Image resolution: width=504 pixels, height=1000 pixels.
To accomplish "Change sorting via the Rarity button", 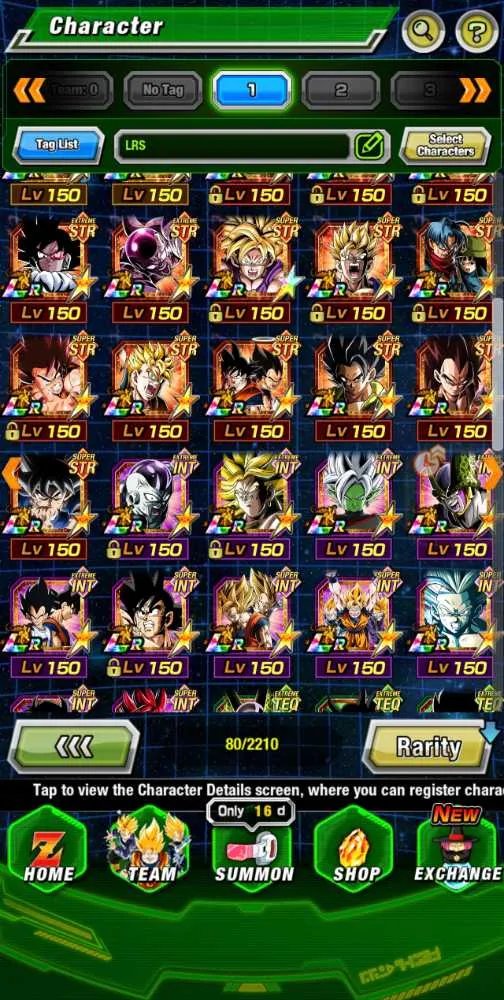I will [x=427, y=747].
